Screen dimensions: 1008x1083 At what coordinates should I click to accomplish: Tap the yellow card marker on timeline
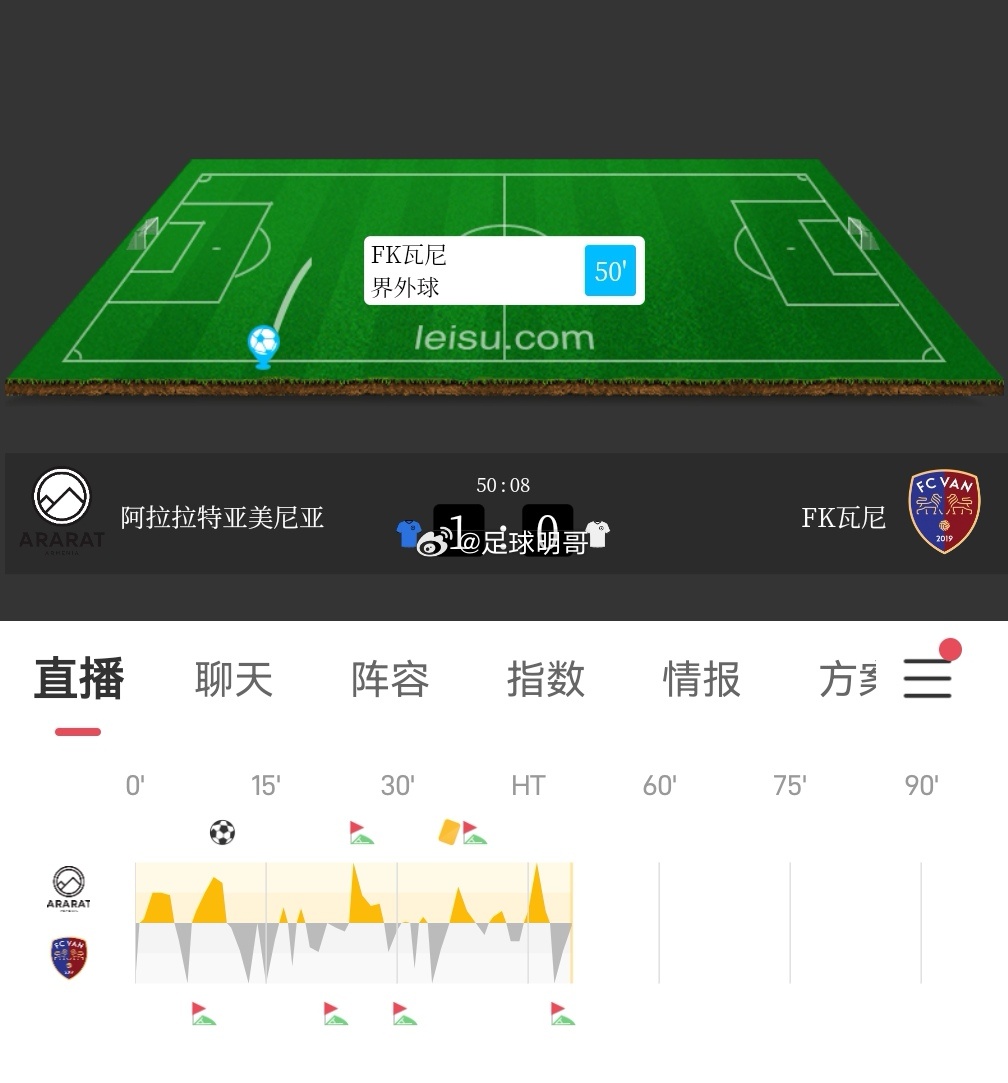click(x=448, y=831)
